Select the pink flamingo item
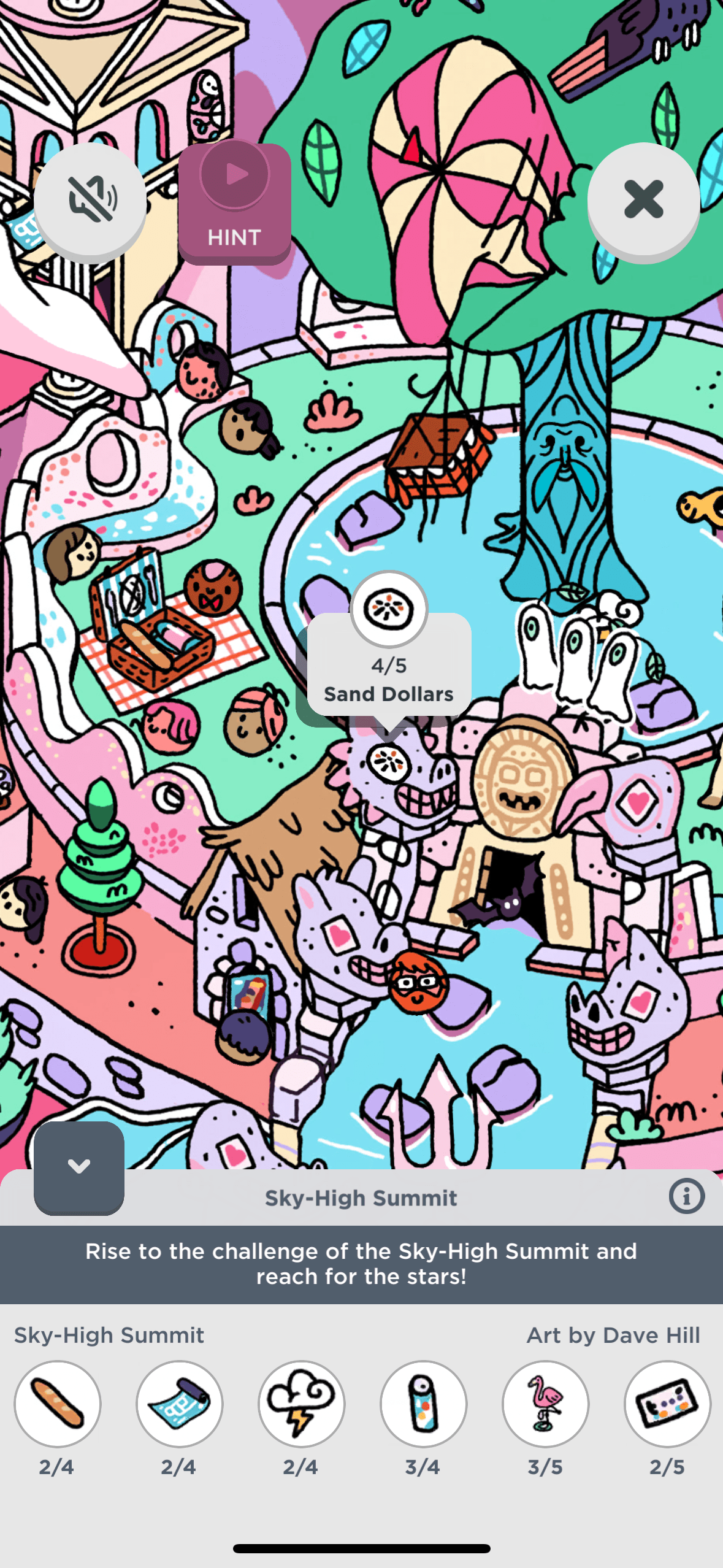The width and height of the screenshot is (723, 1568). tap(545, 1404)
